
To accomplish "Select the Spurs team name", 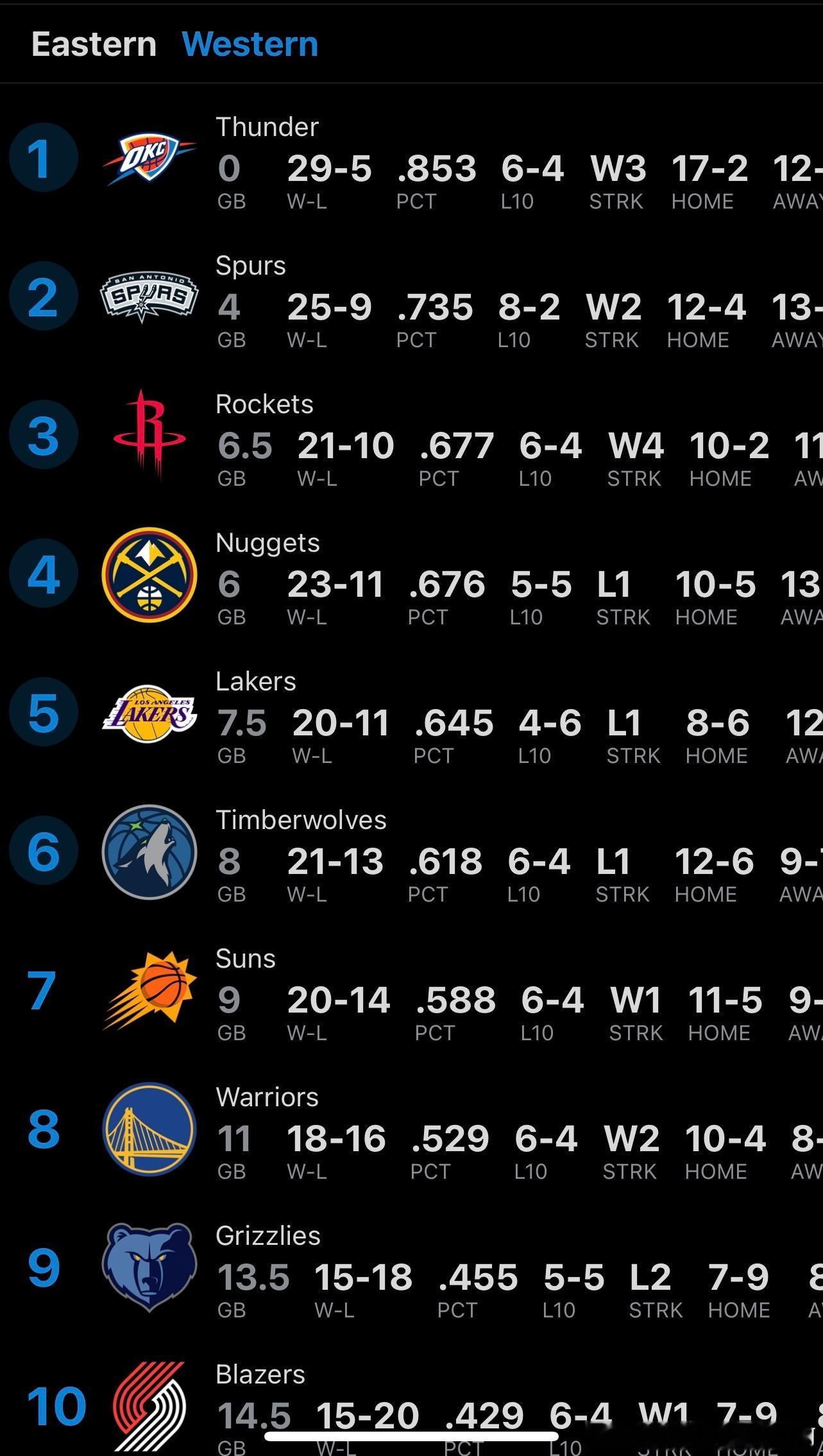I will coord(250,265).
